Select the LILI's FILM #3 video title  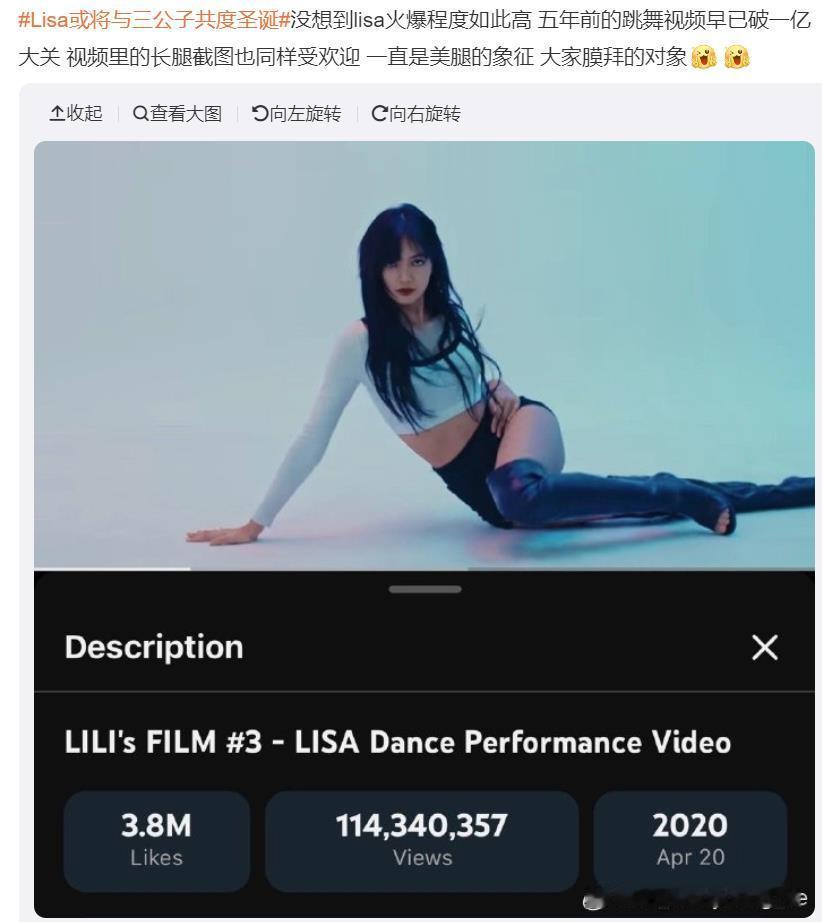coord(397,742)
